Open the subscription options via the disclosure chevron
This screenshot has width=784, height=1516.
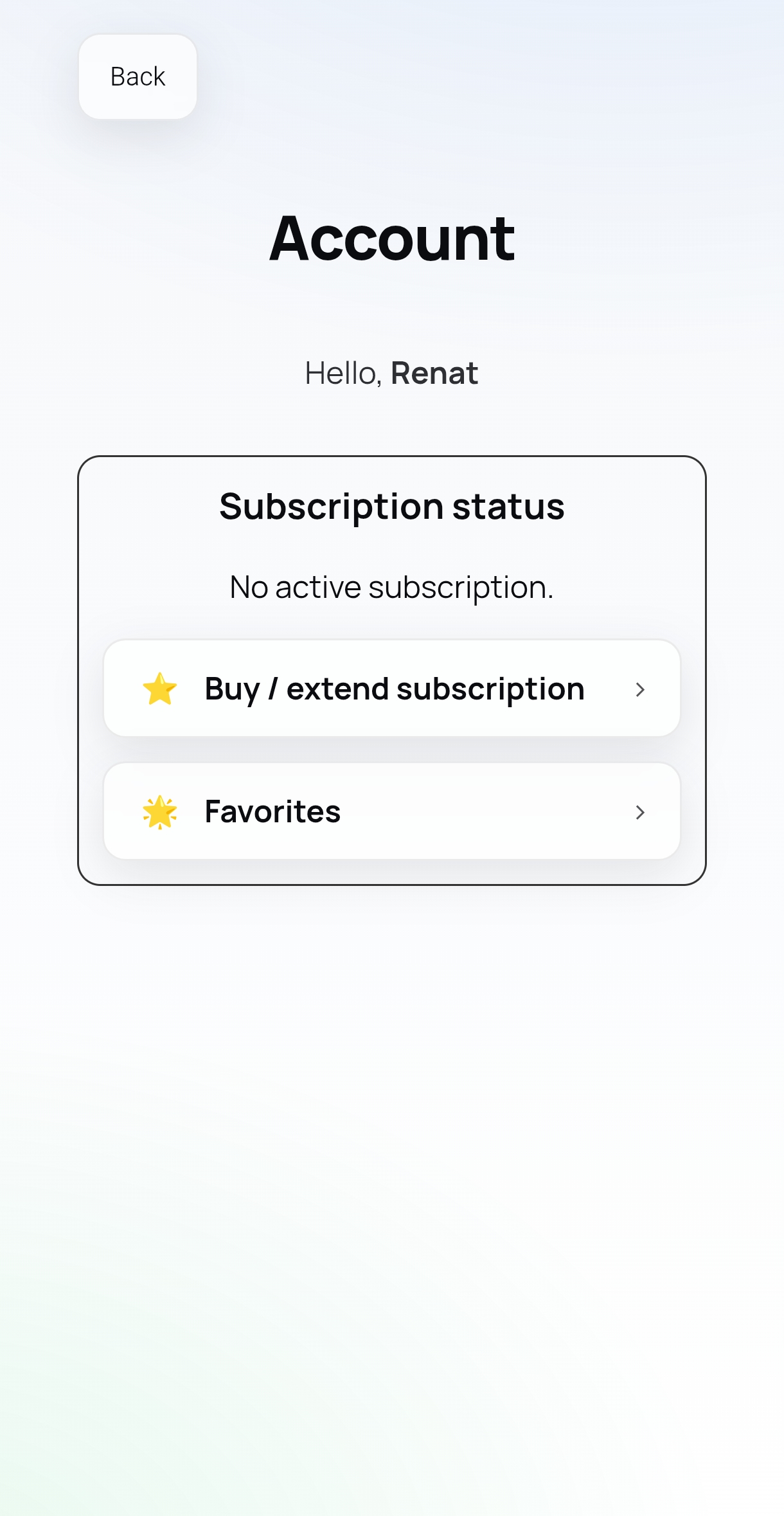point(640,689)
